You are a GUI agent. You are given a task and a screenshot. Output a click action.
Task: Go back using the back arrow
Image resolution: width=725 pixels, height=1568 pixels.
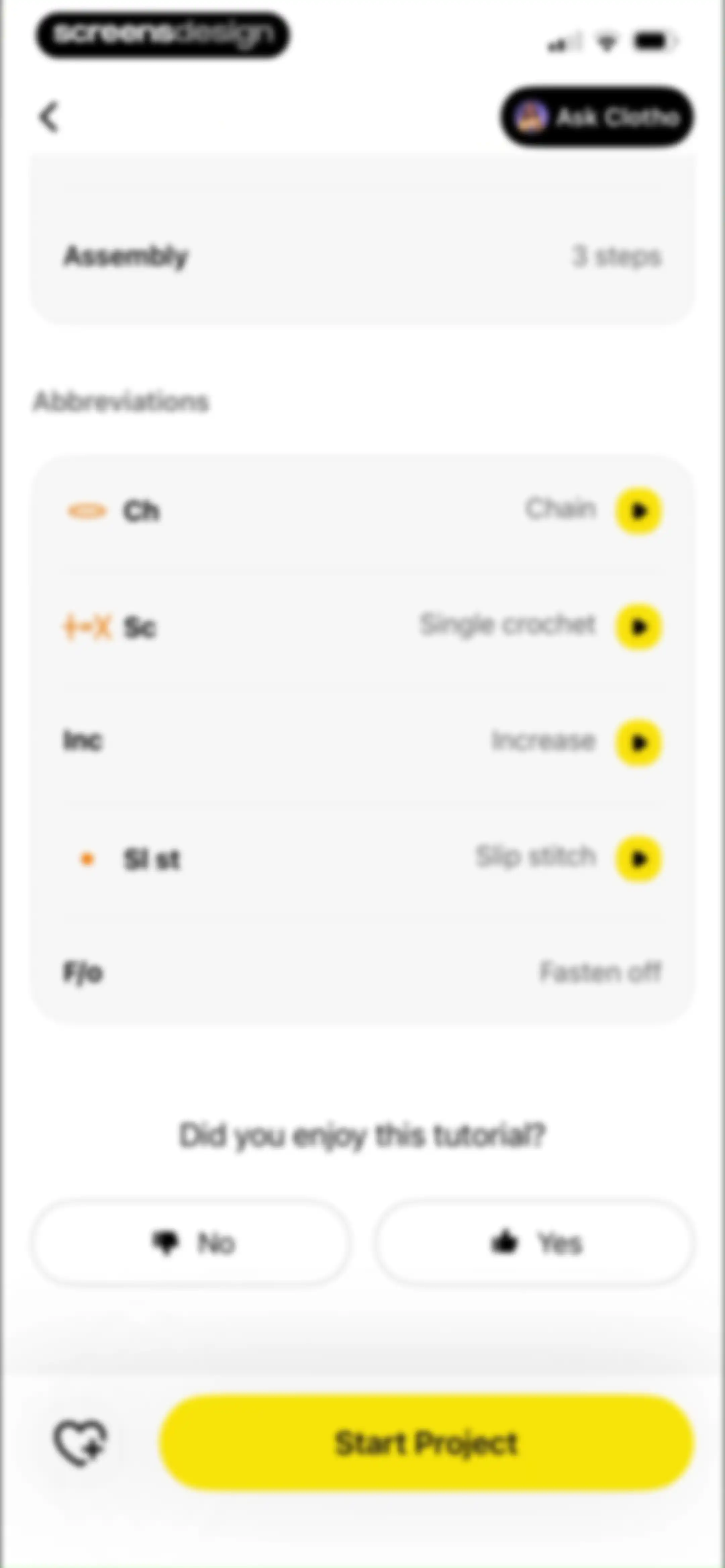(49, 117)
